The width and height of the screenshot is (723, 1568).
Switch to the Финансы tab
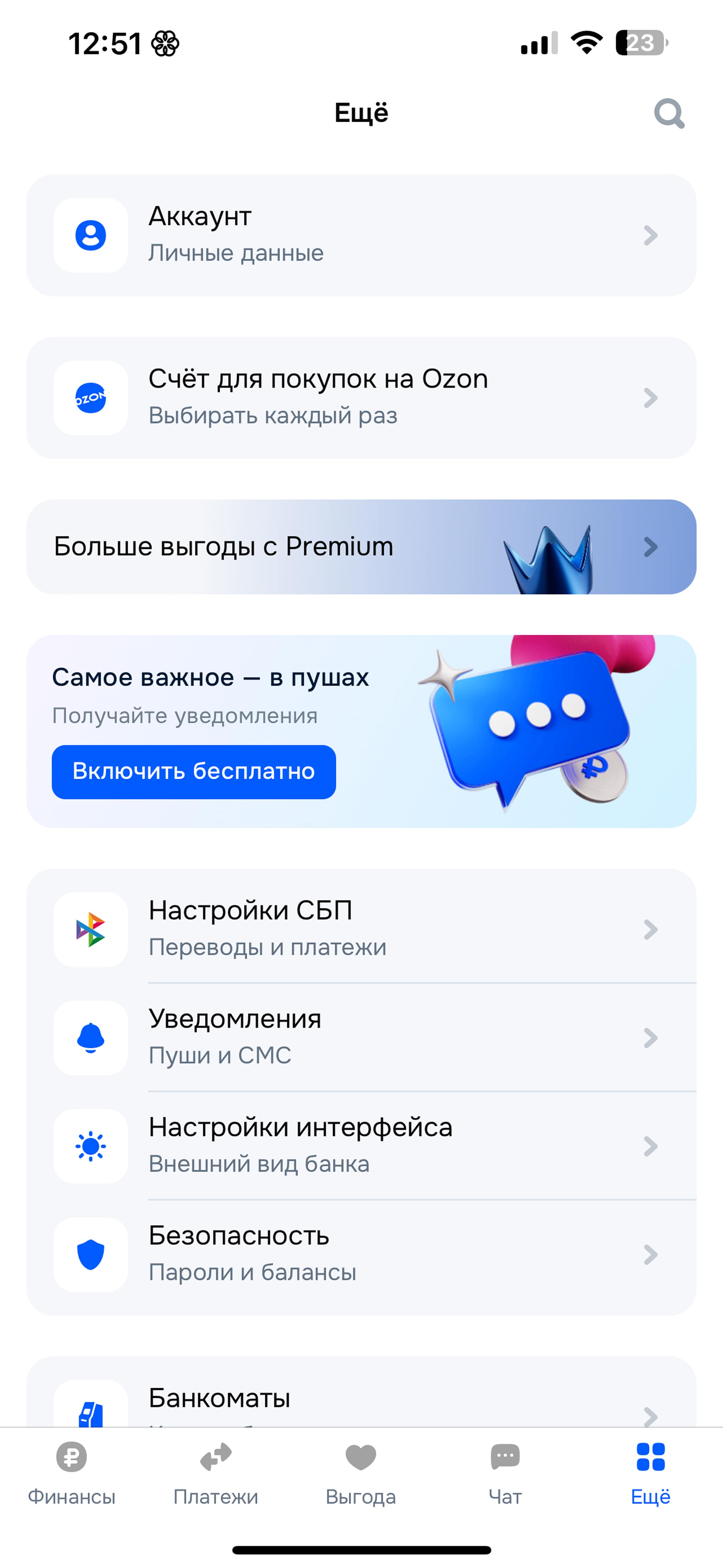pyautogui.click(x=72, y=1474)
